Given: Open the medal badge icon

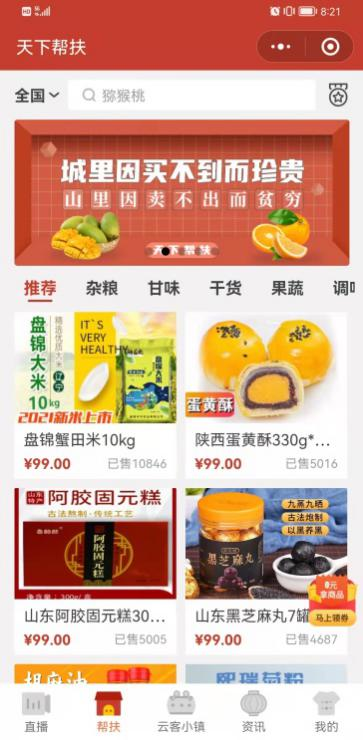Looking at the screenshot, I should tap(338, 95).
